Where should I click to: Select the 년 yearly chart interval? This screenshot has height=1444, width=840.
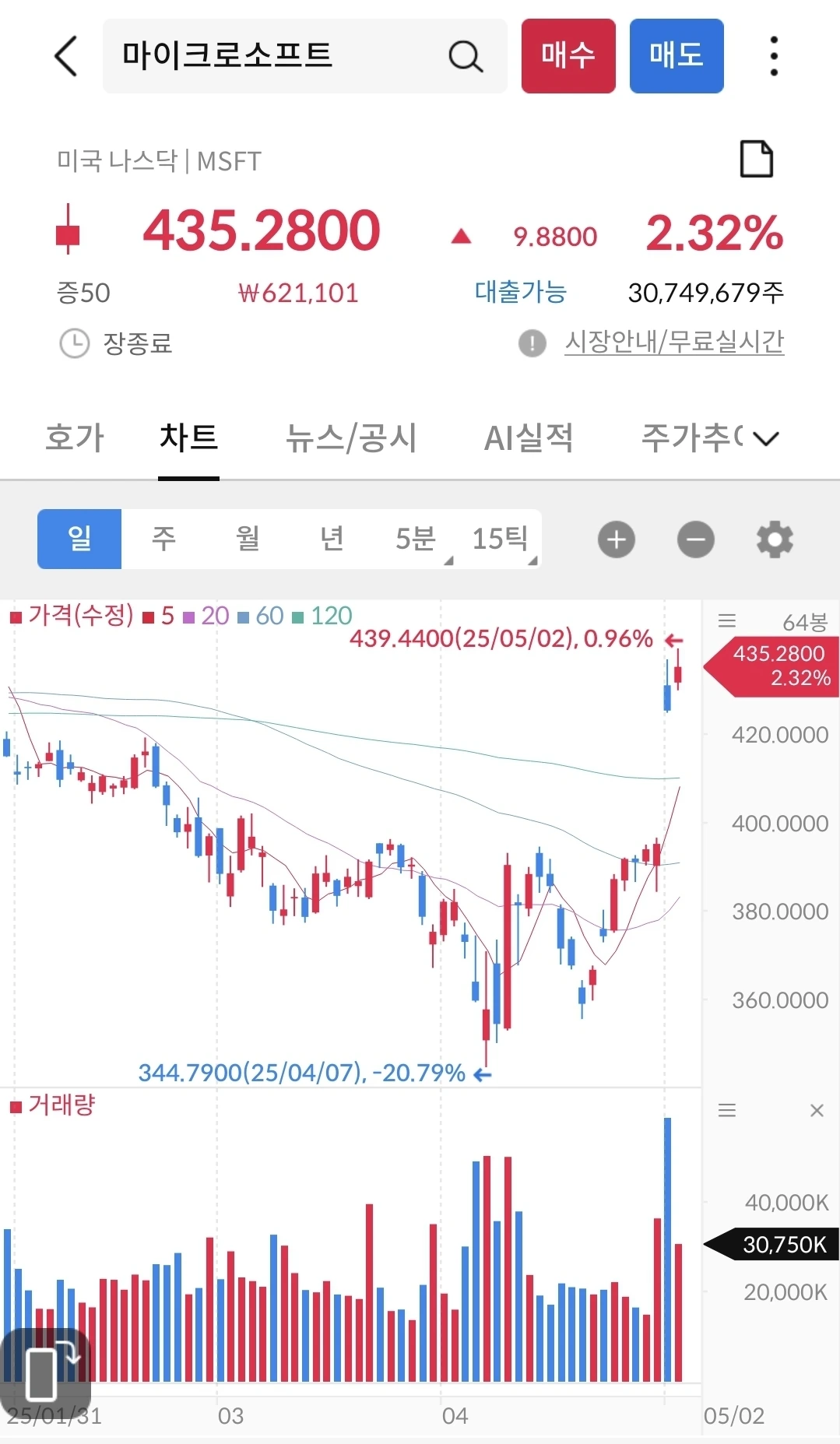[x=332, y=539]
